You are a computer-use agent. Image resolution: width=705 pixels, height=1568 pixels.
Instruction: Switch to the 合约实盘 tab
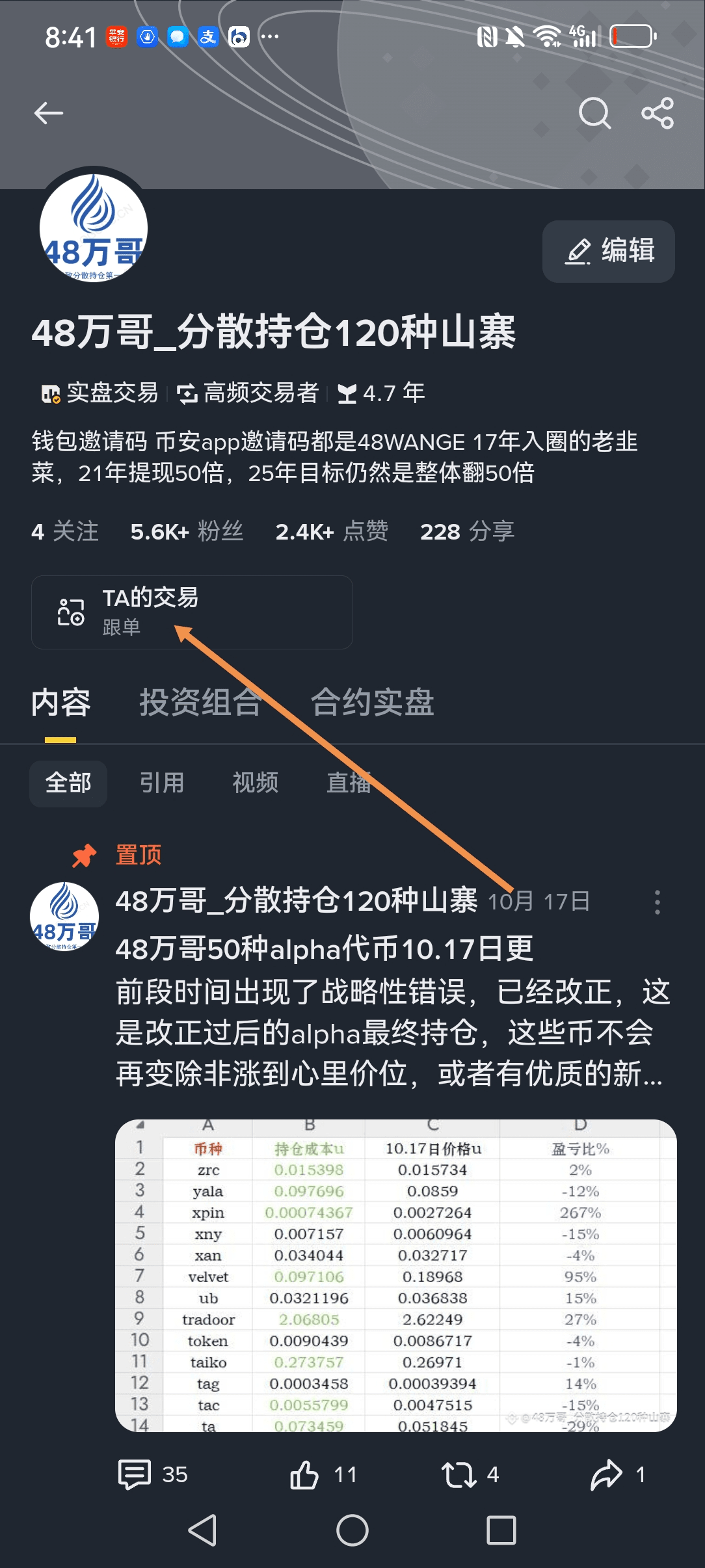[x=372, y=703]
